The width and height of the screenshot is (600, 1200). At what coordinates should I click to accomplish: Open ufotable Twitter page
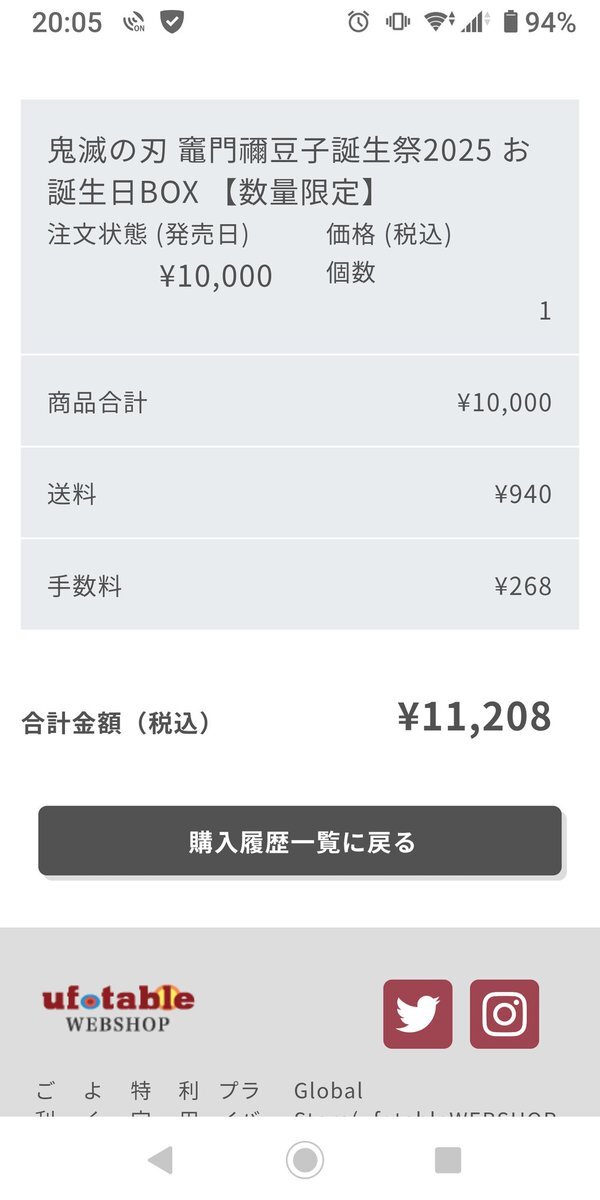pos(418,1014)
